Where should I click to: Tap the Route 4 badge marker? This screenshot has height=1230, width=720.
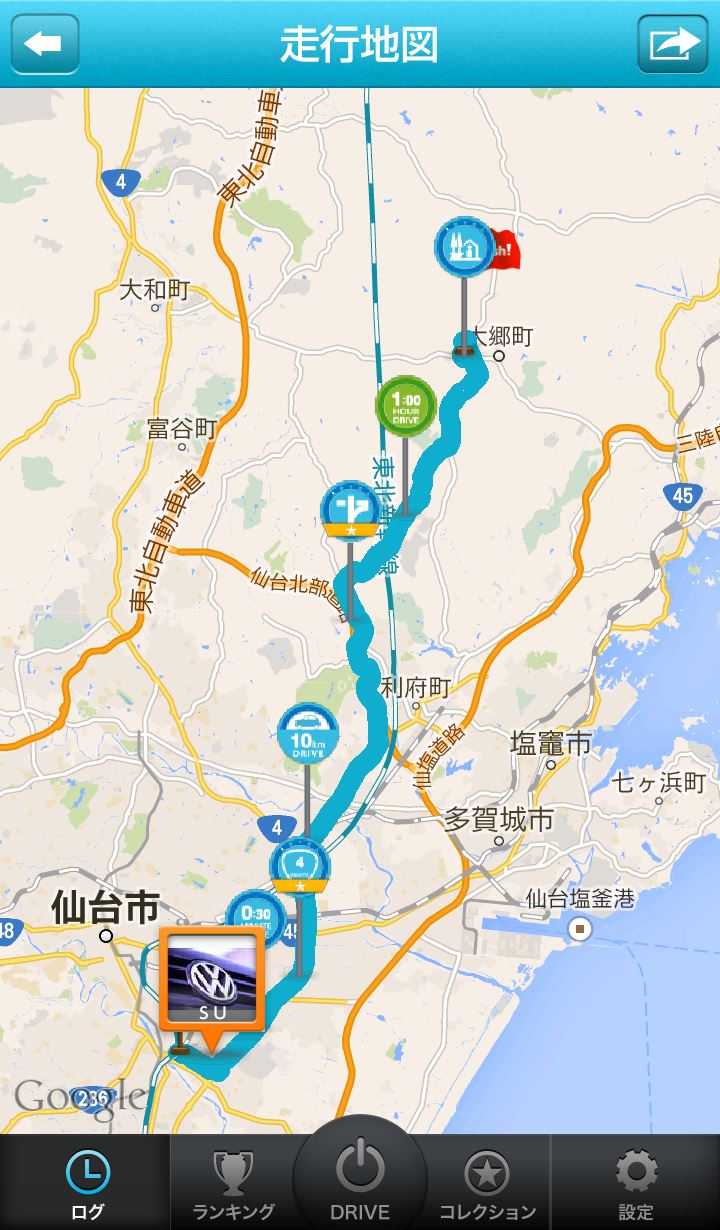[x=300, y=865]
